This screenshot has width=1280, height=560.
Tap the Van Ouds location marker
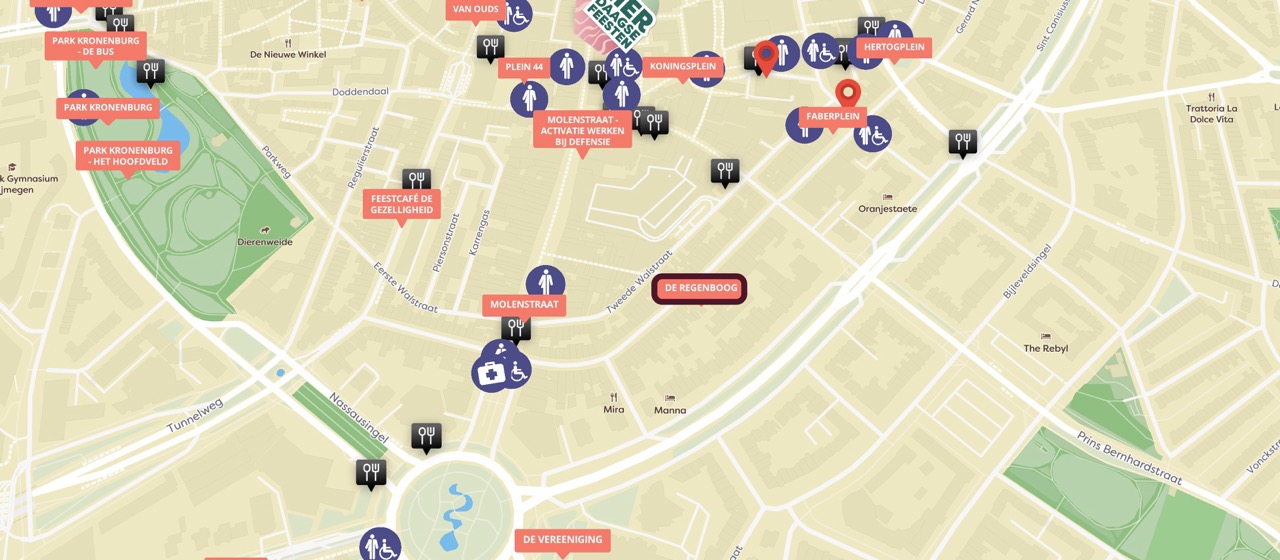click(x=475, y=9)
